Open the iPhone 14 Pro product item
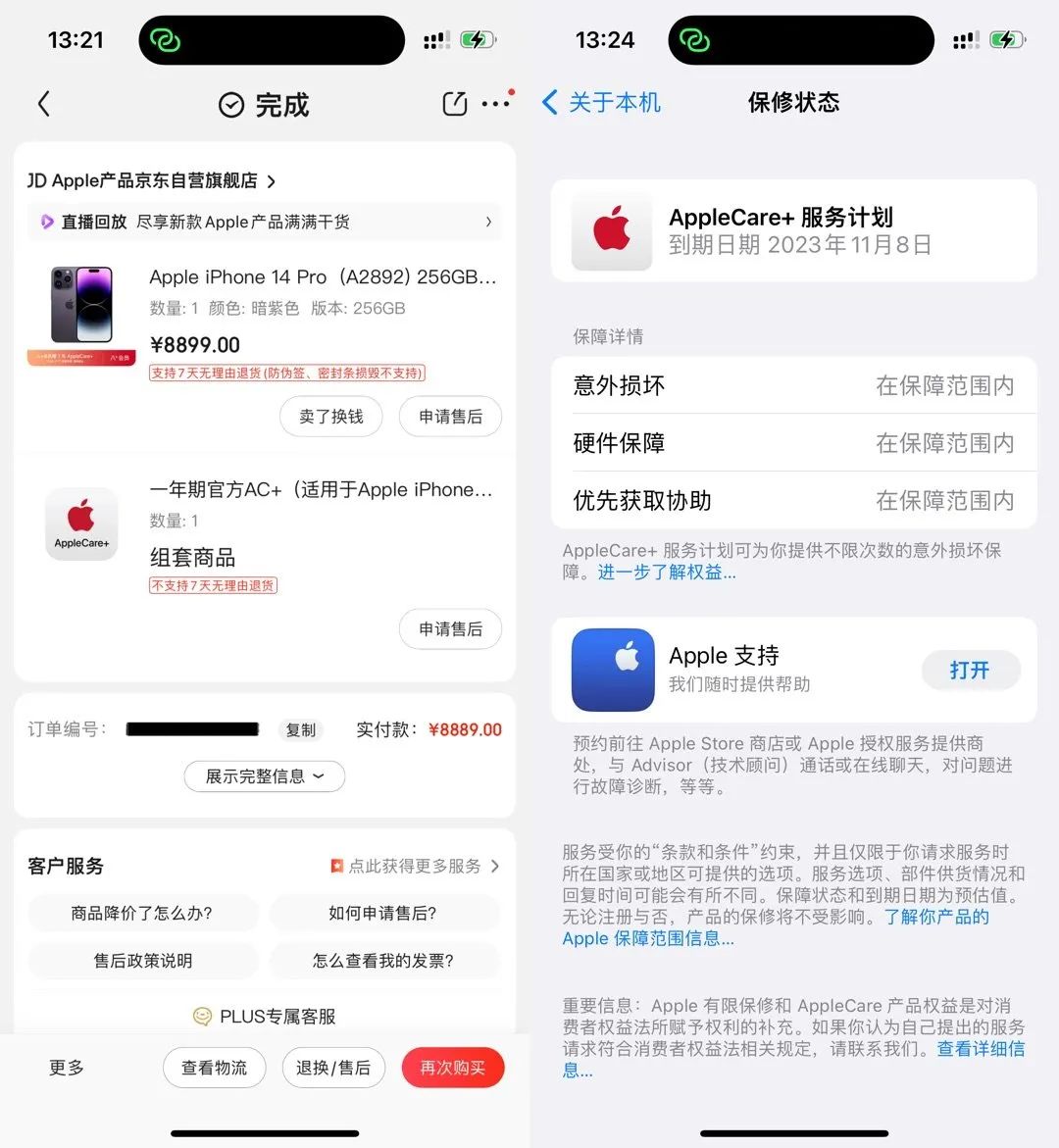The width and height of the screenshot is (1059, 1148). tap(322, 277)
